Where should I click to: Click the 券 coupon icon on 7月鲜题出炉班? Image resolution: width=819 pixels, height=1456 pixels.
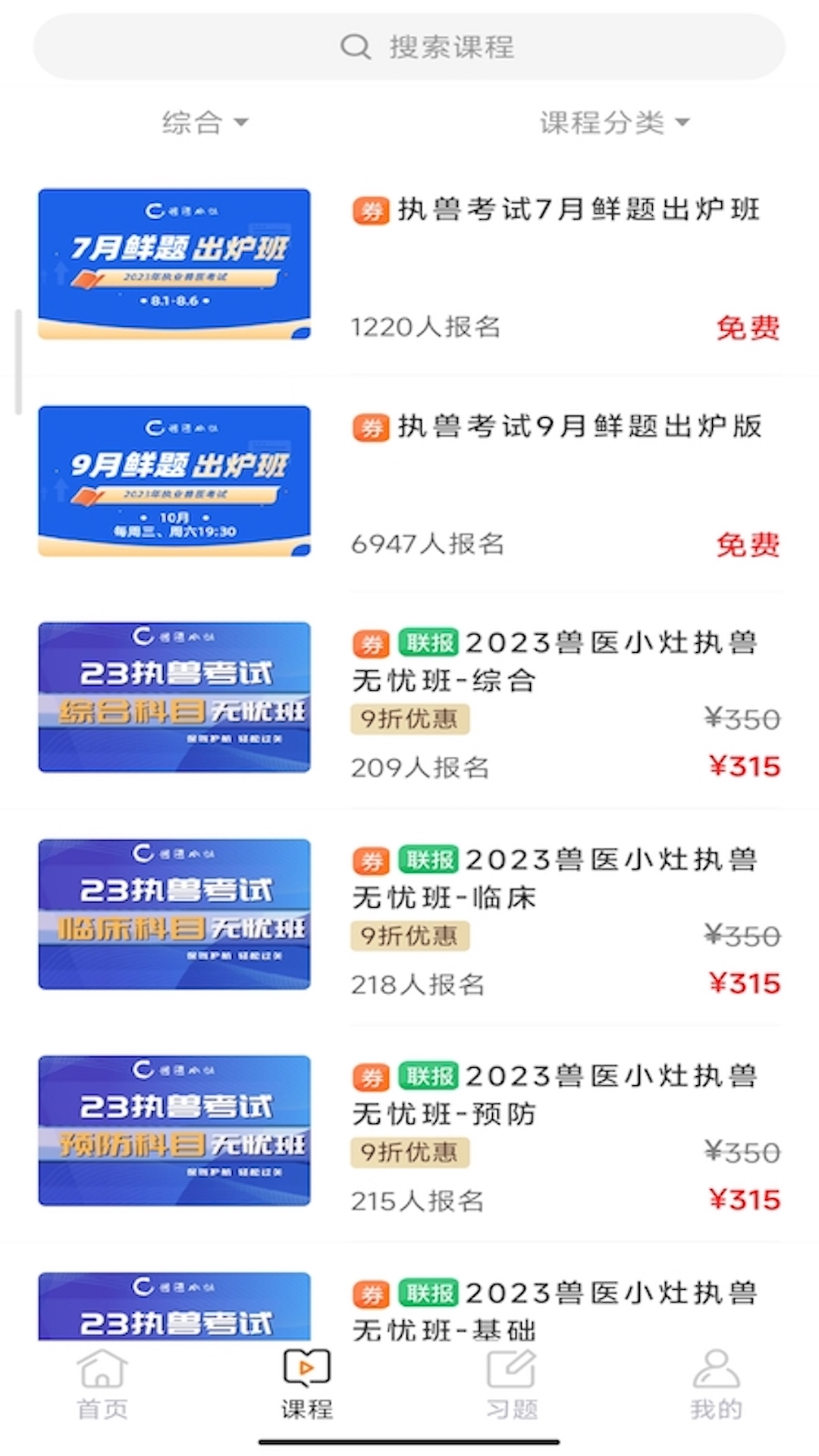[x=370, y=210]
